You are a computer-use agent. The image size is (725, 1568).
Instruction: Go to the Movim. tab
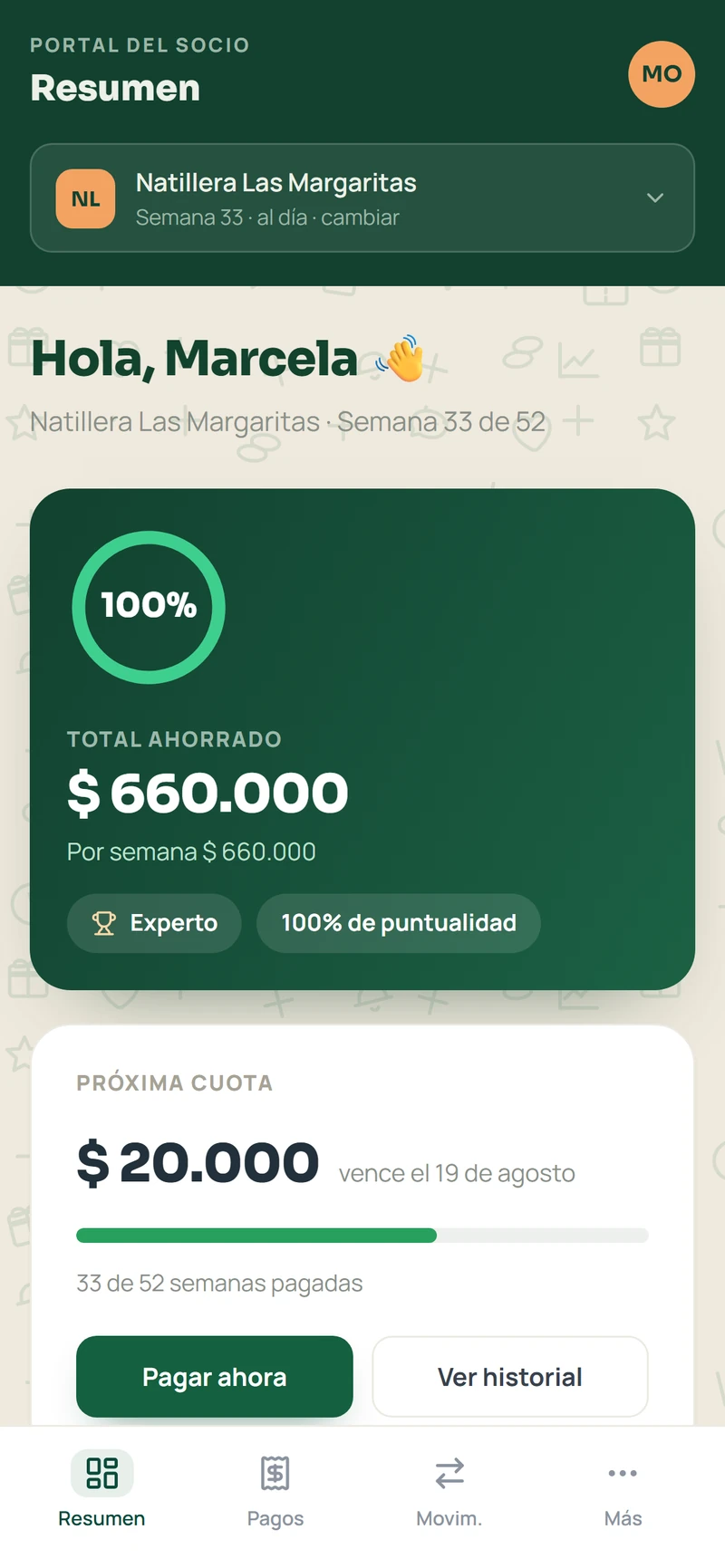(449, 1489)
